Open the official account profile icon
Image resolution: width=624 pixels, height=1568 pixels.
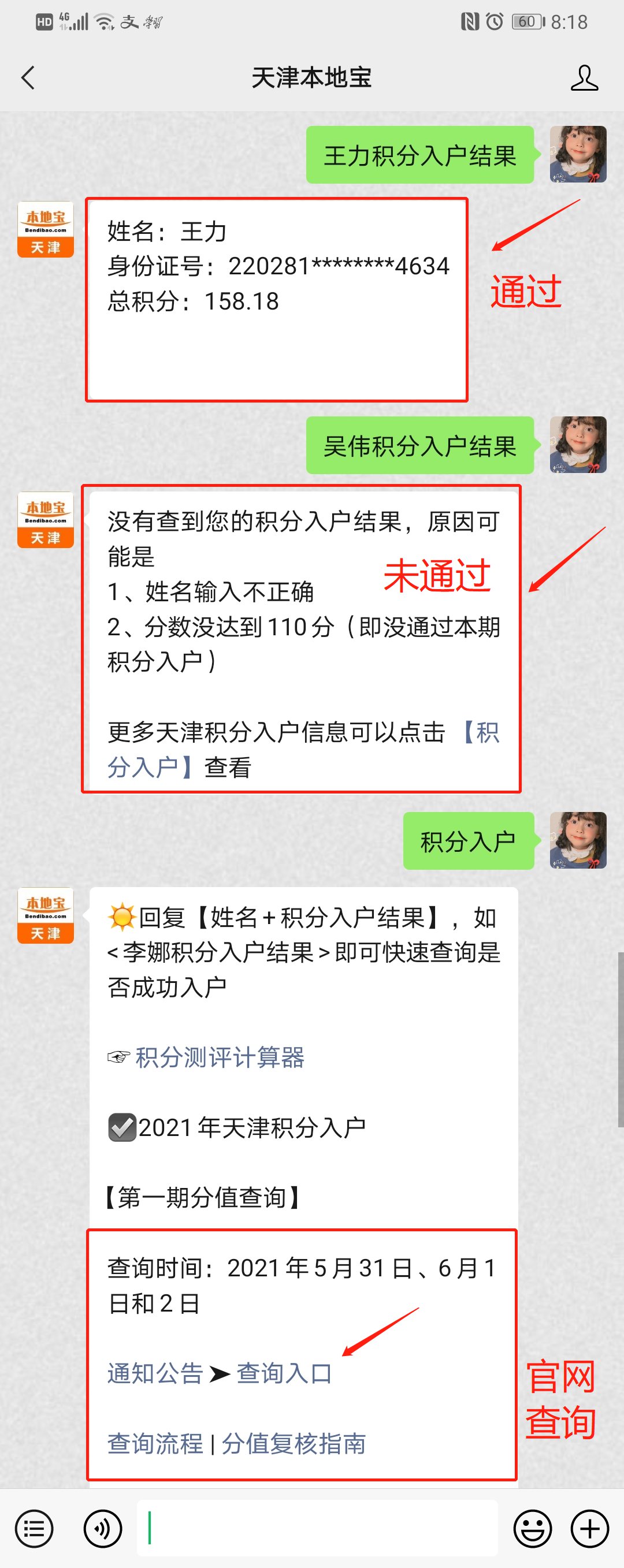pyautogui.click(x=584, y=78)
